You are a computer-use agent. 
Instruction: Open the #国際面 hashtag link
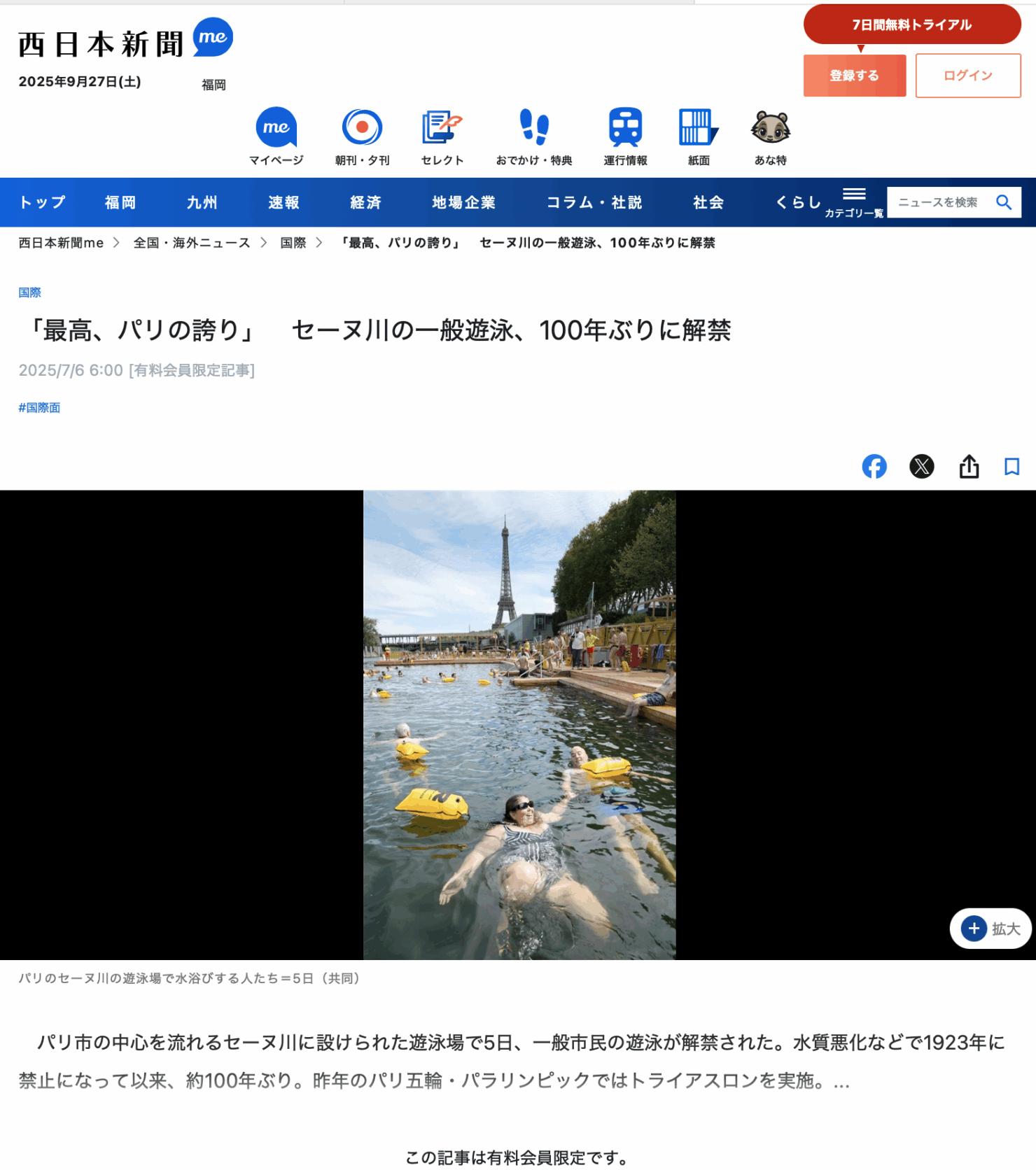coord(39,407)
